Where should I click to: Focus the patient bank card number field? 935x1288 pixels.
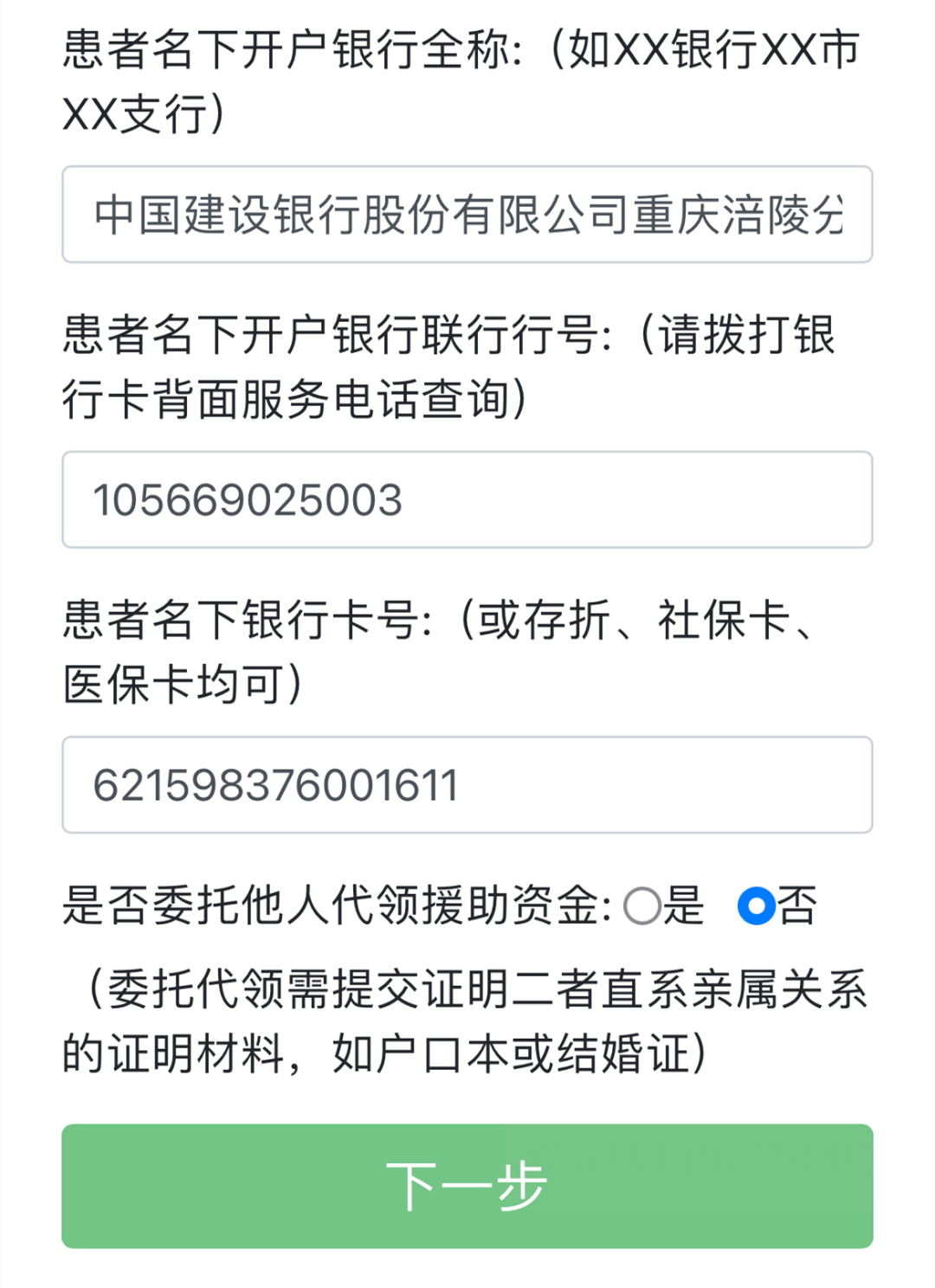point(467,785)
